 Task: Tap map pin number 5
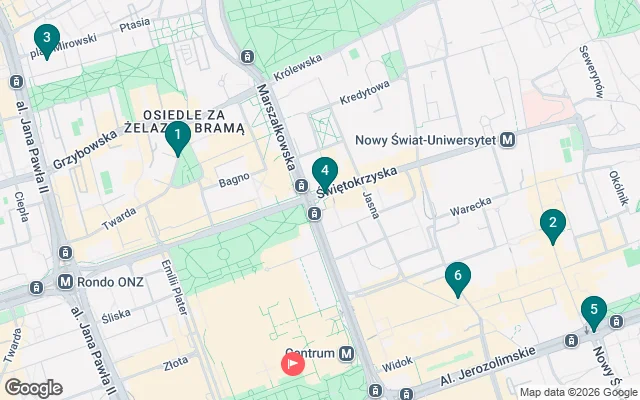593,311
